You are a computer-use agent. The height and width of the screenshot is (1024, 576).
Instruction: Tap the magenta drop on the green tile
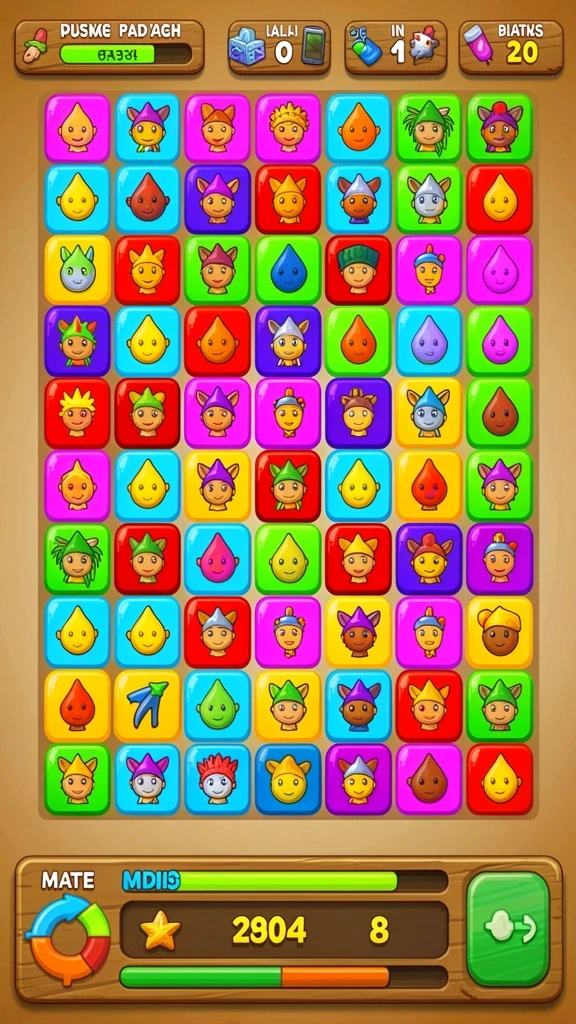[x=500, y=340]
